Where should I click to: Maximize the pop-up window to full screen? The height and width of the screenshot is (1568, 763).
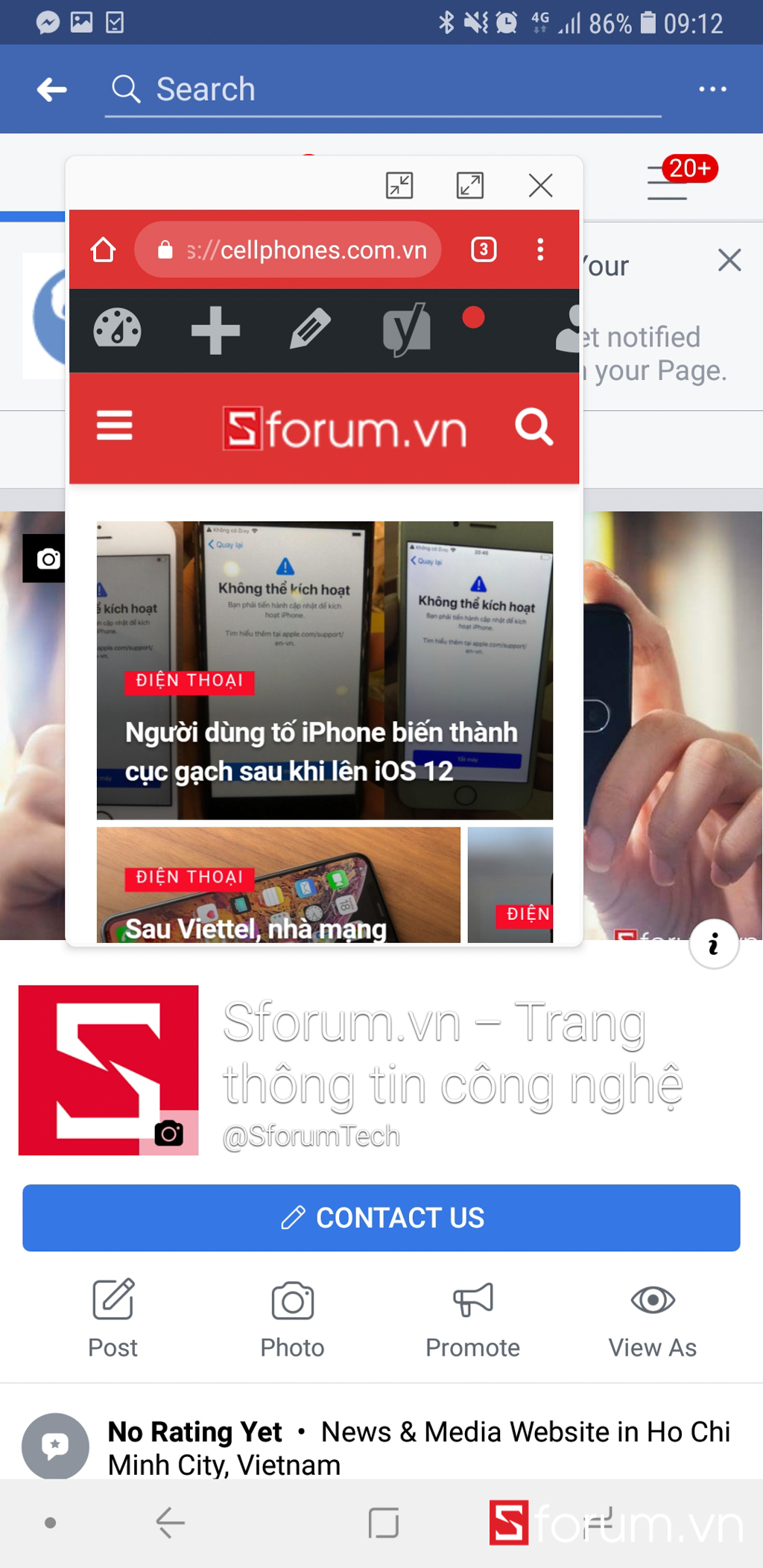[x=470, y=185]
